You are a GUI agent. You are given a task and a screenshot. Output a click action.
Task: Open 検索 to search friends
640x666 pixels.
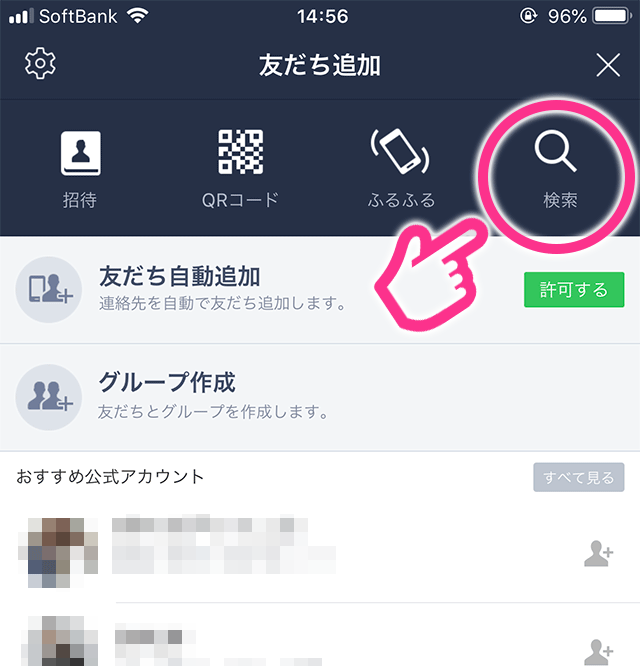(x=560, y=168)
